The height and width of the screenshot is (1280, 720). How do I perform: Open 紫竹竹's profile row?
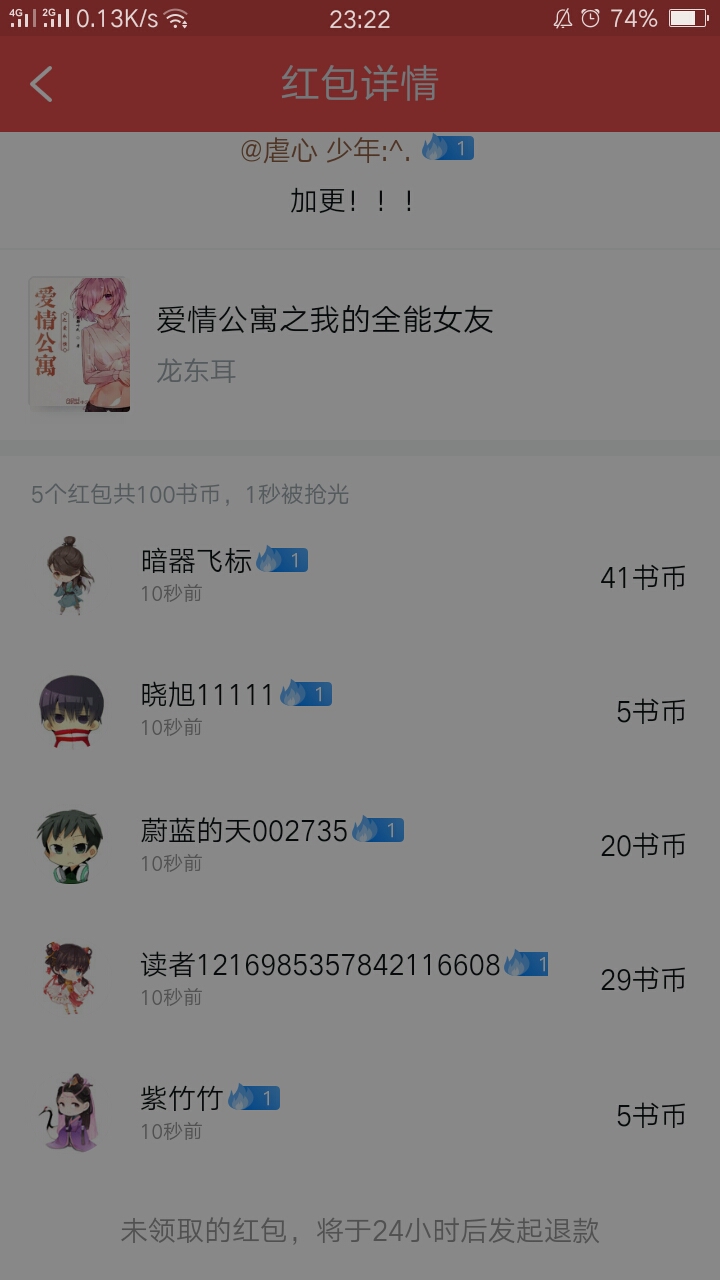pos(360,1113)
